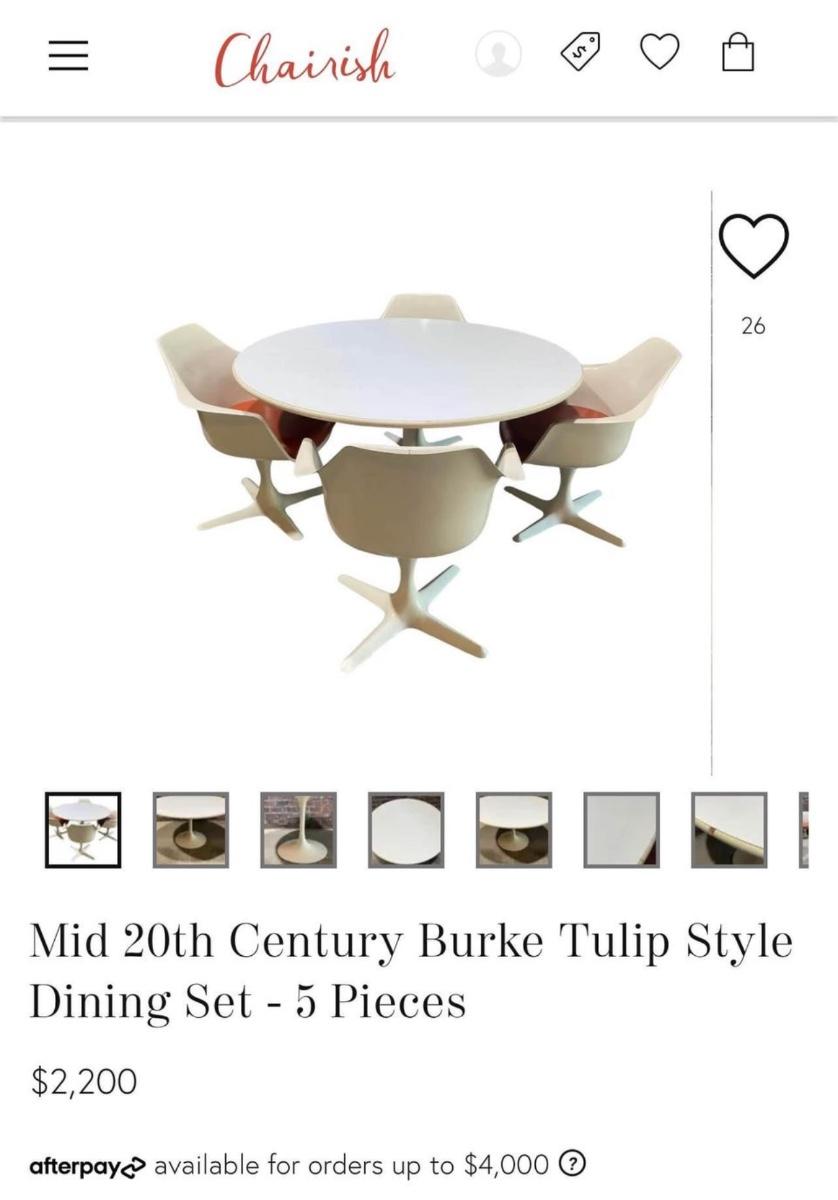Image resolution: width=838 pixels, height=1200 pixels.
Task: View sixth thumbnail of surface closeup
Action: pos(622,830)
